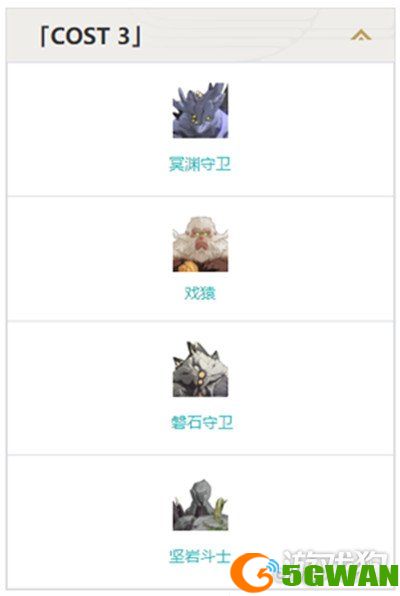The height and width of the screenshot is (596, 400).
Task: Open the 坚岩斗士 link
Action: [200, 556]
